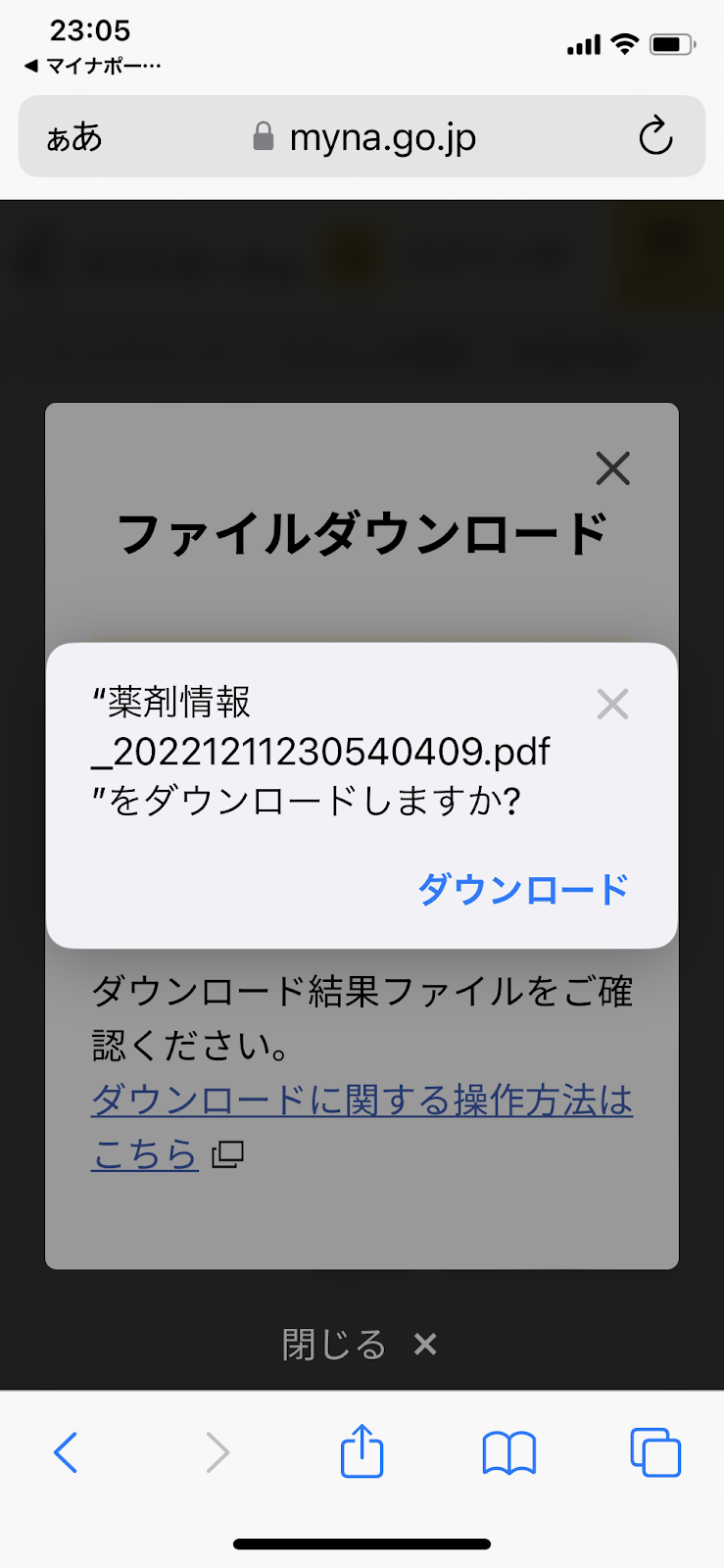Open the Safari share sheet

click(362, 1450)
